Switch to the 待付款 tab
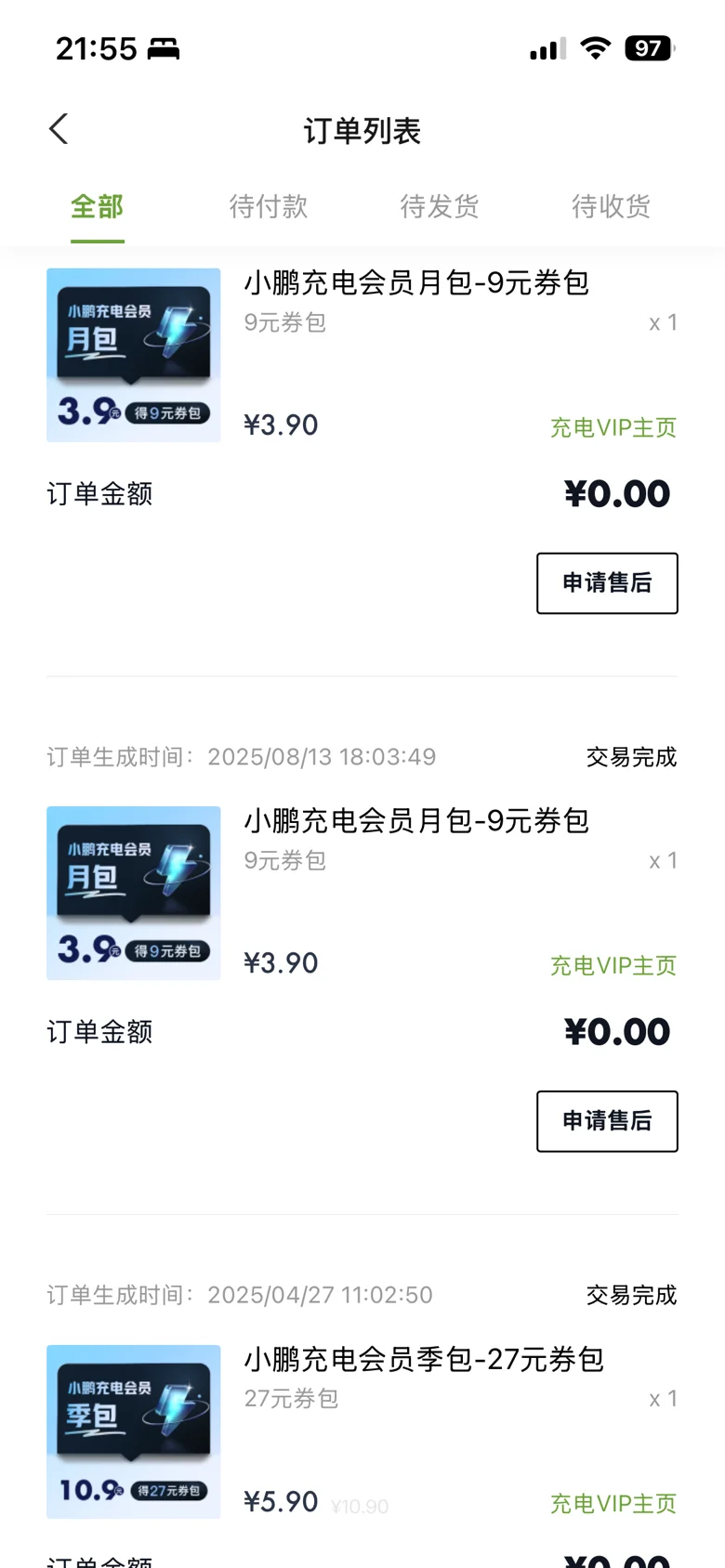This screenshot has width=725, height=1568. 269,206
